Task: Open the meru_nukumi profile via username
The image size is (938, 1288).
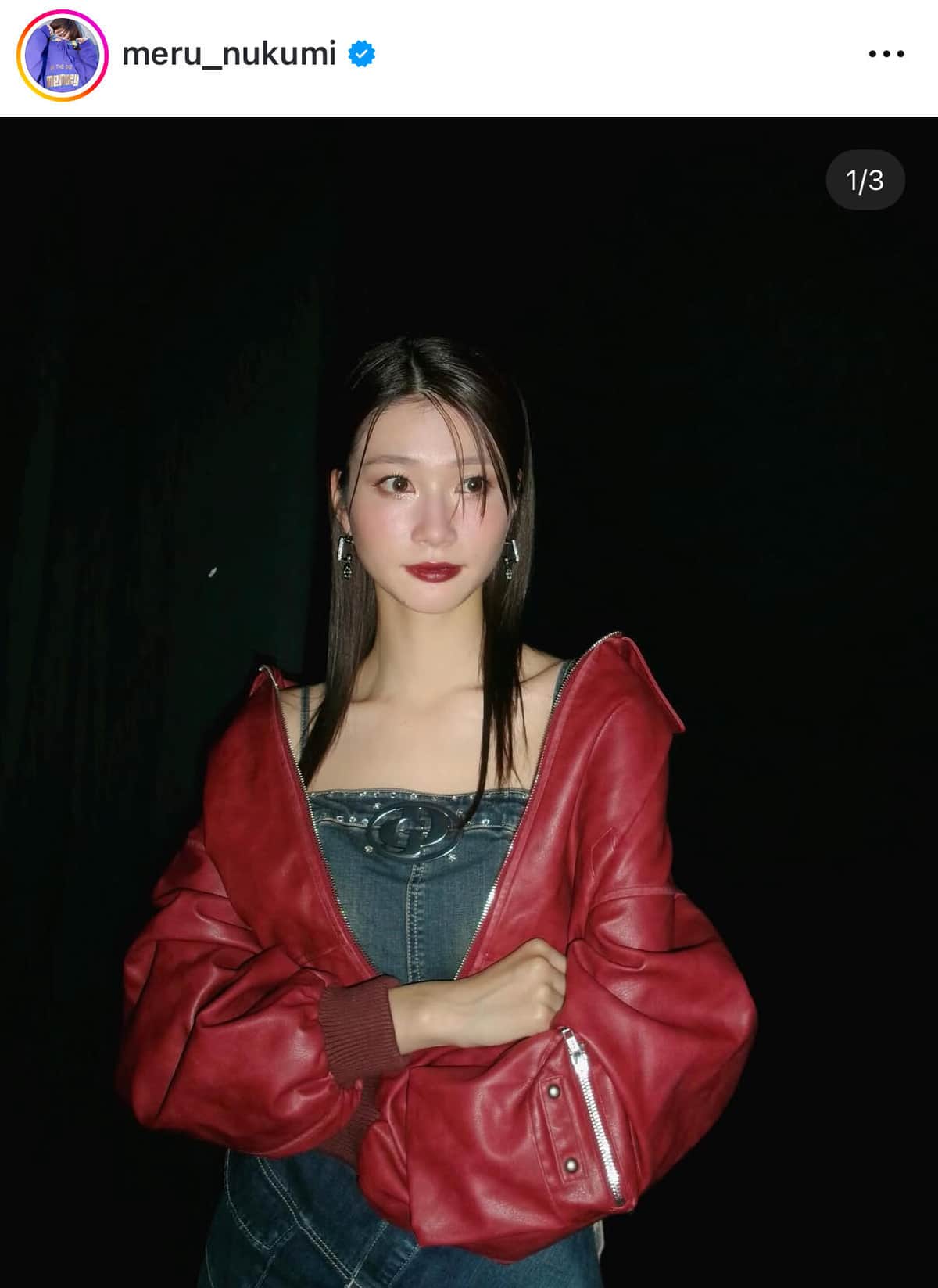Action: click(228, 54)
